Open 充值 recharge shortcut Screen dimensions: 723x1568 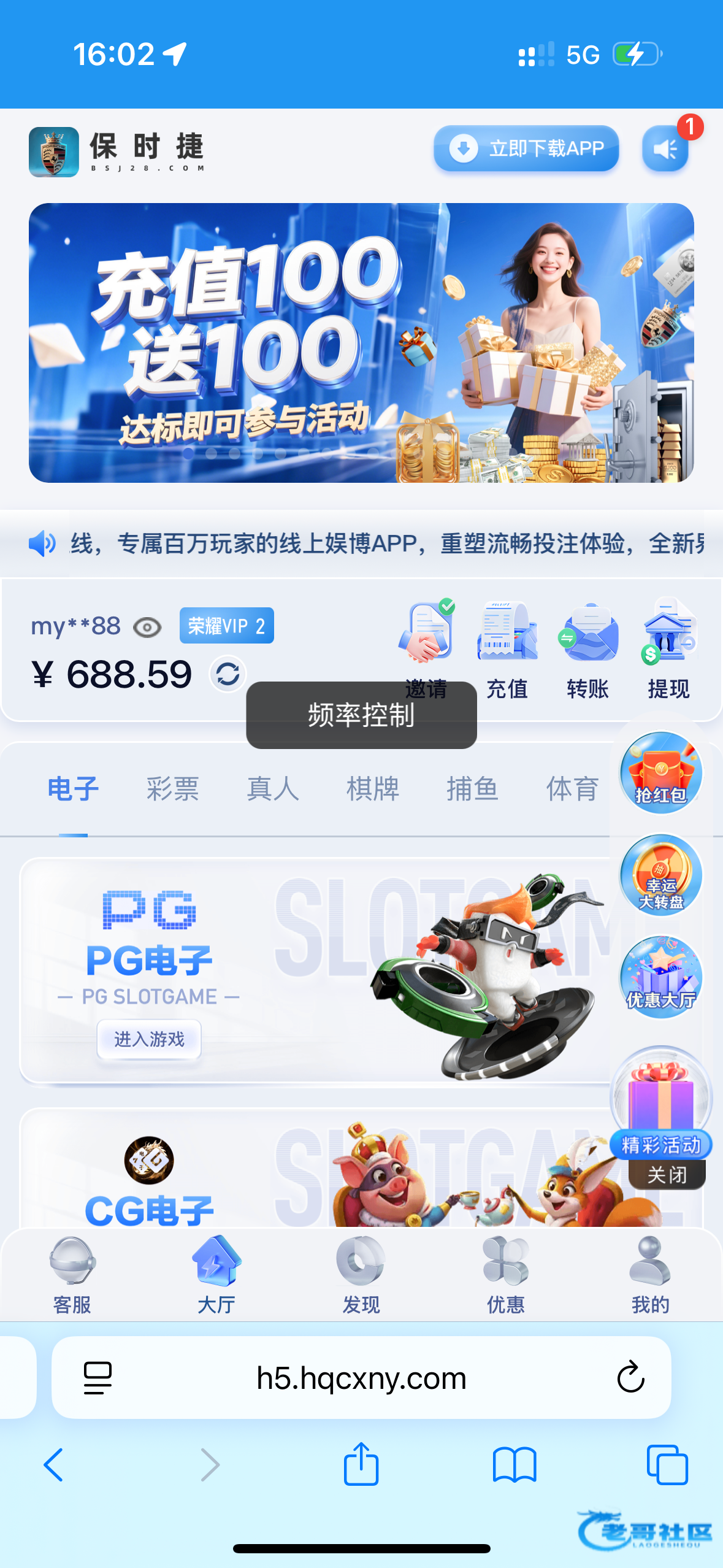507,650
